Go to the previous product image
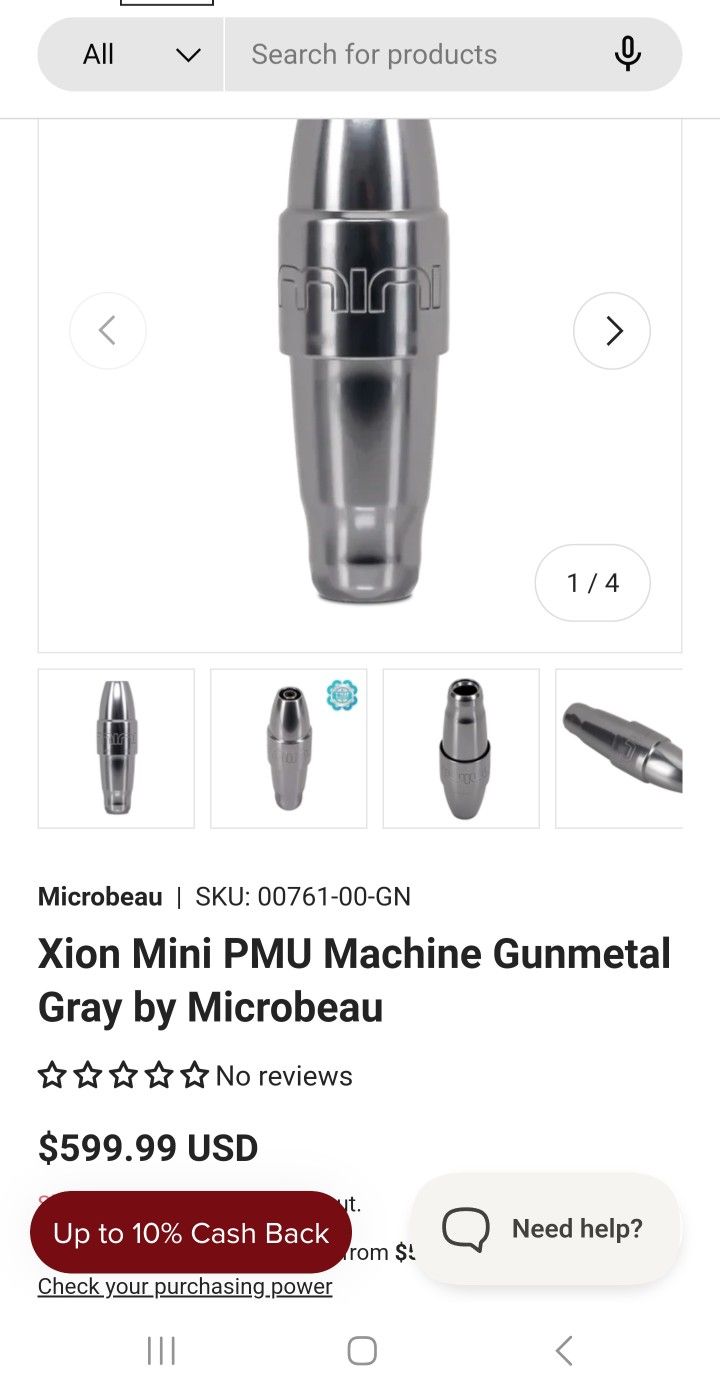Screen dimensions: 720x1393 [108, 331]
